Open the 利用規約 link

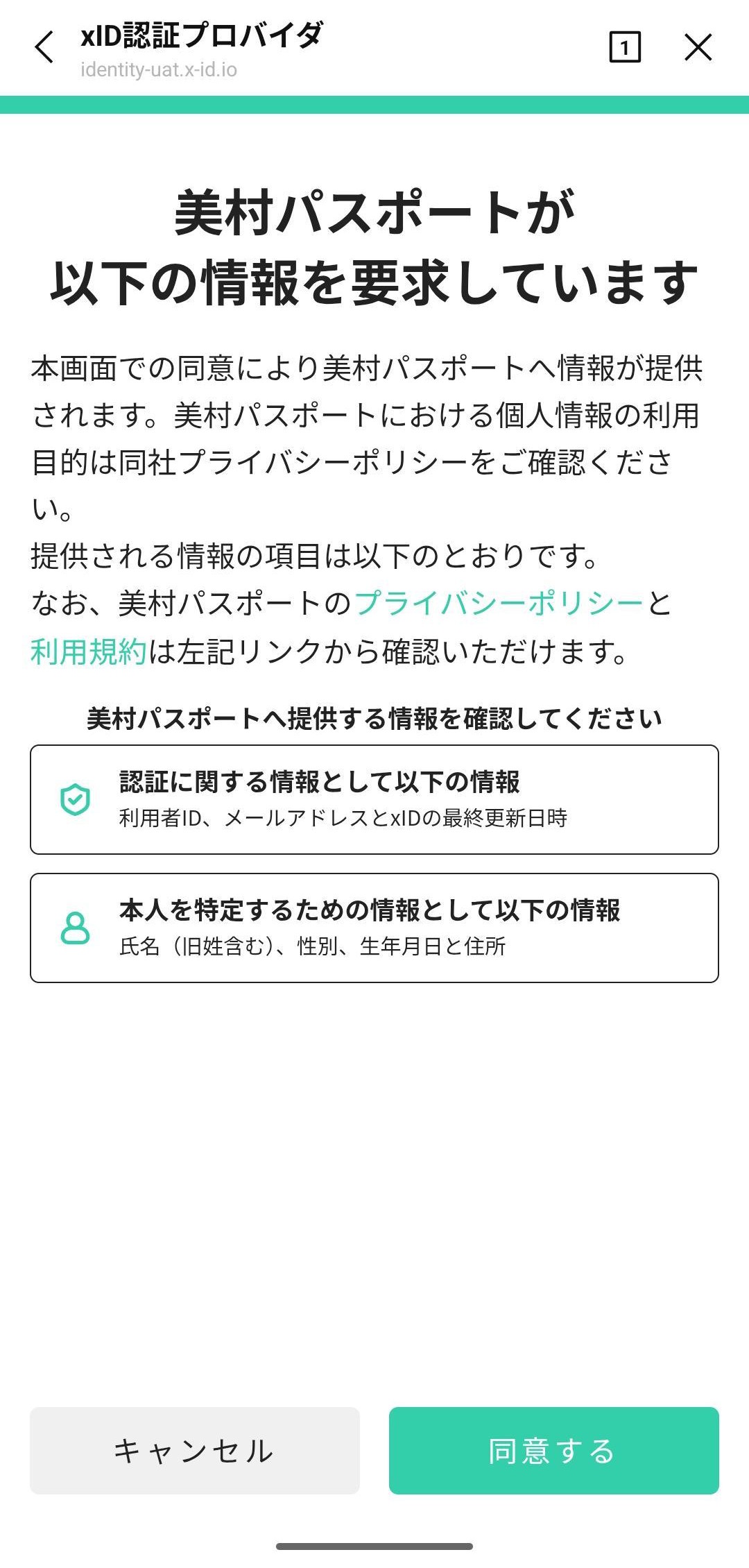88,652
